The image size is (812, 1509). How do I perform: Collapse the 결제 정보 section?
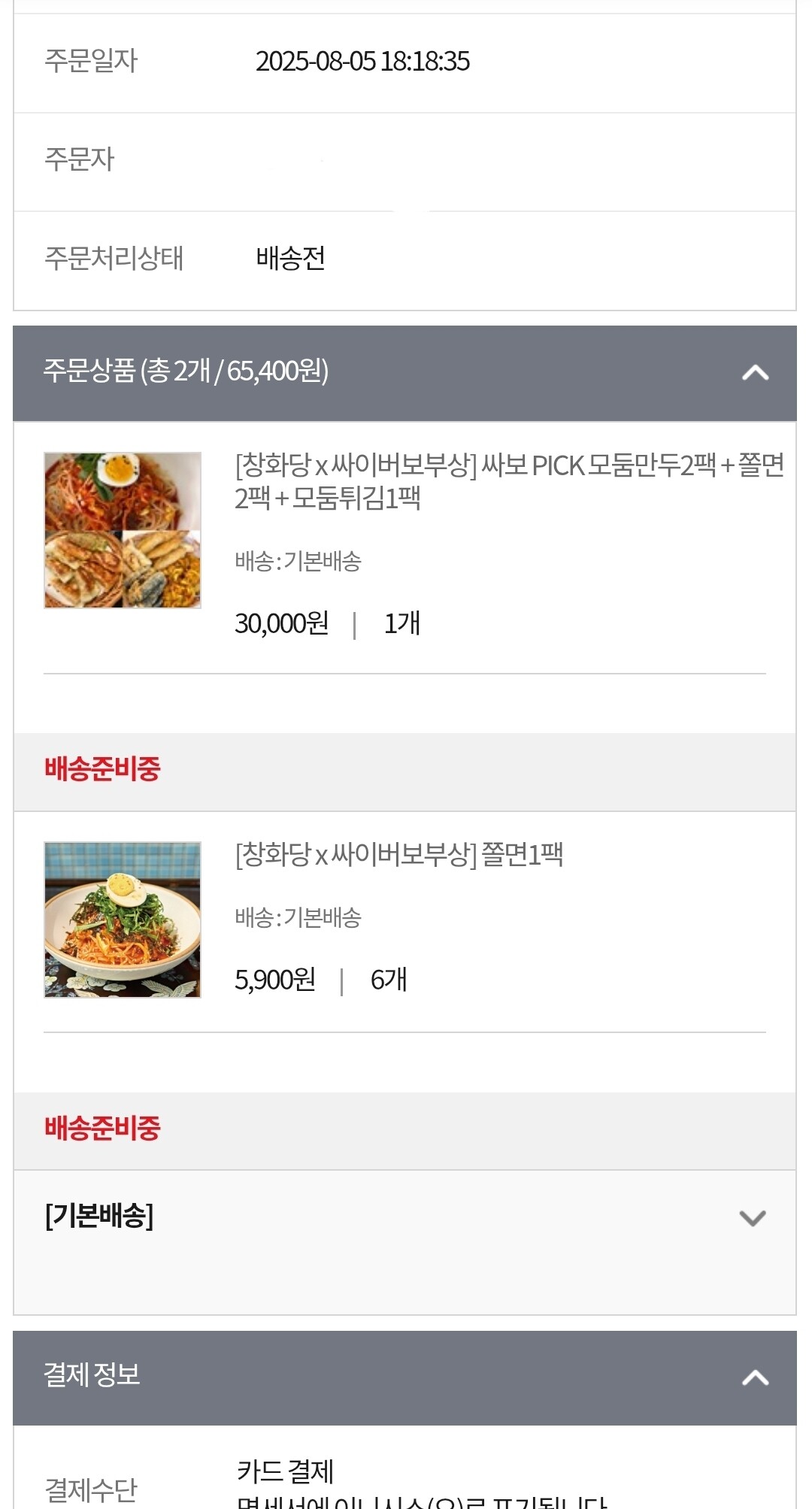coord(404,1377)
